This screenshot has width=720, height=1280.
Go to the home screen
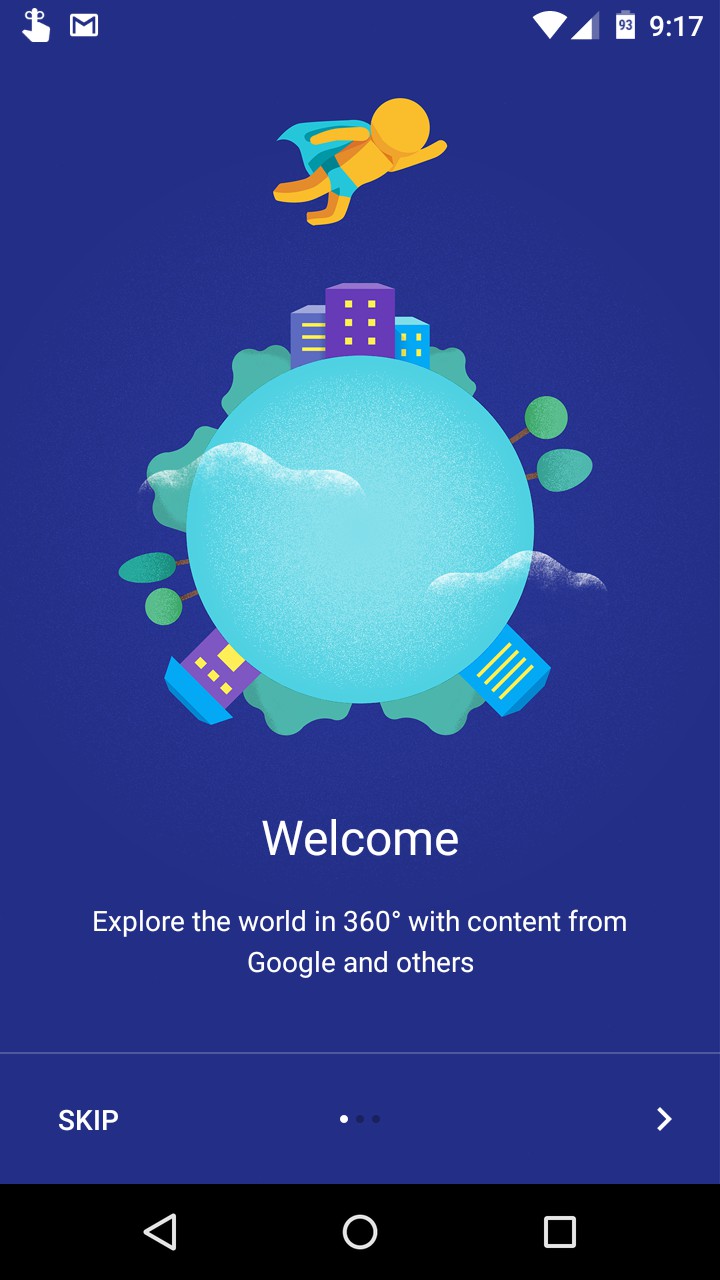point(360,1232)
